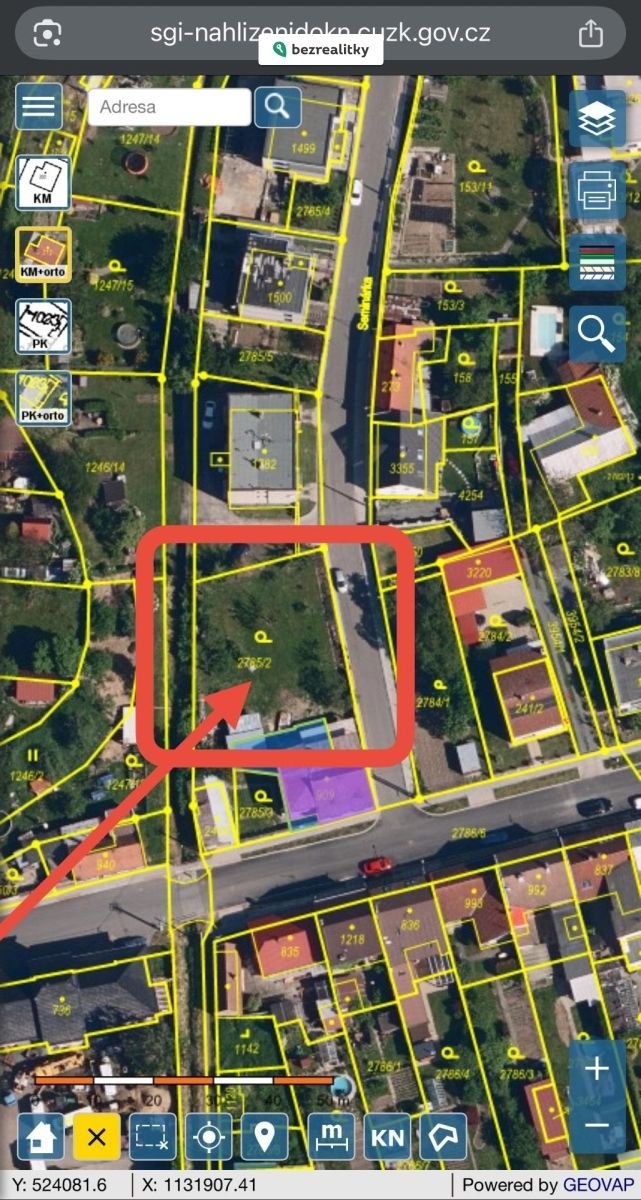
Task: Run the address search magnifier
Action: pyautogui.click(x=277, y=106)
